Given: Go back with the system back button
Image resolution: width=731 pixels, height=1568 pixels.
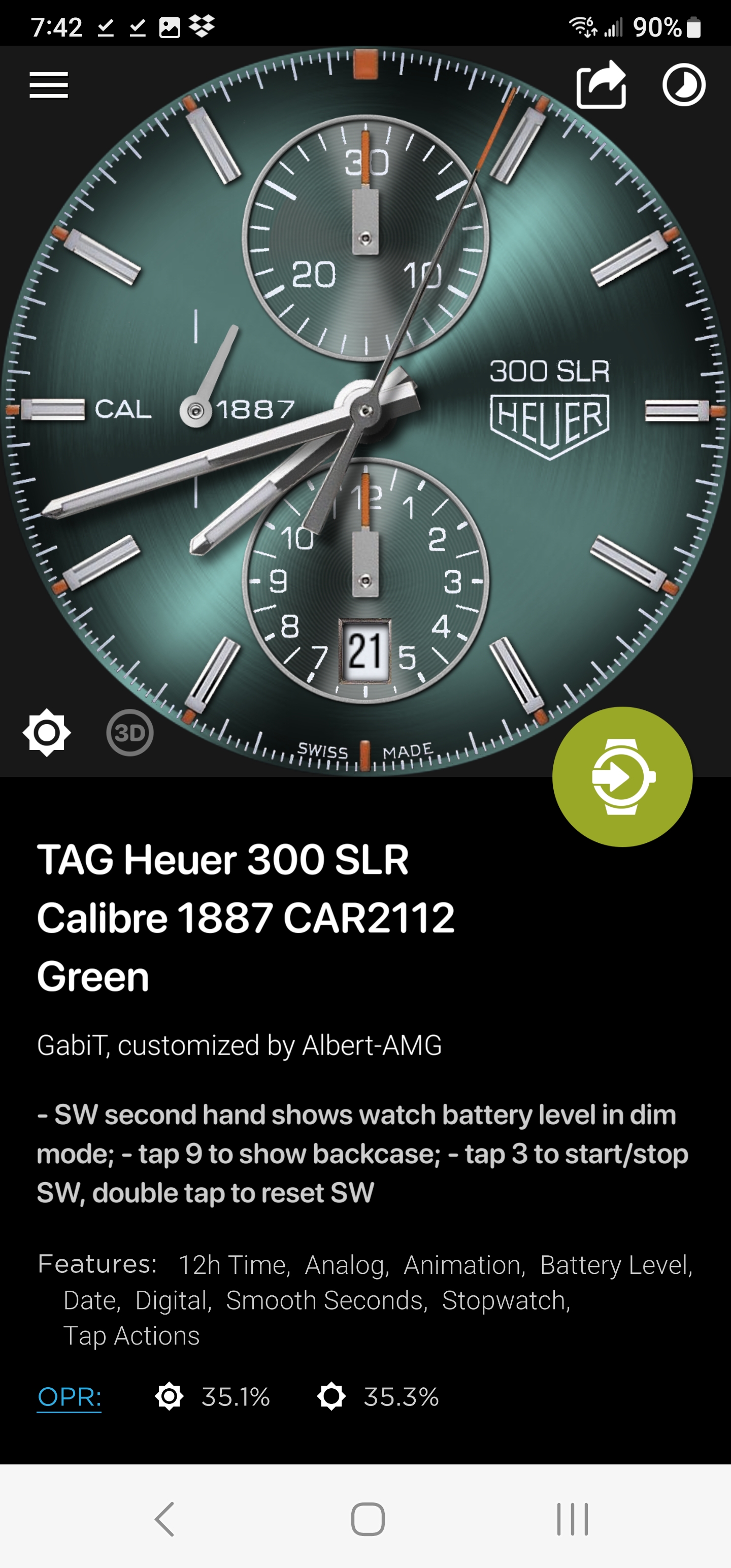Looking at the screenshot, I should pos(164,1519).
